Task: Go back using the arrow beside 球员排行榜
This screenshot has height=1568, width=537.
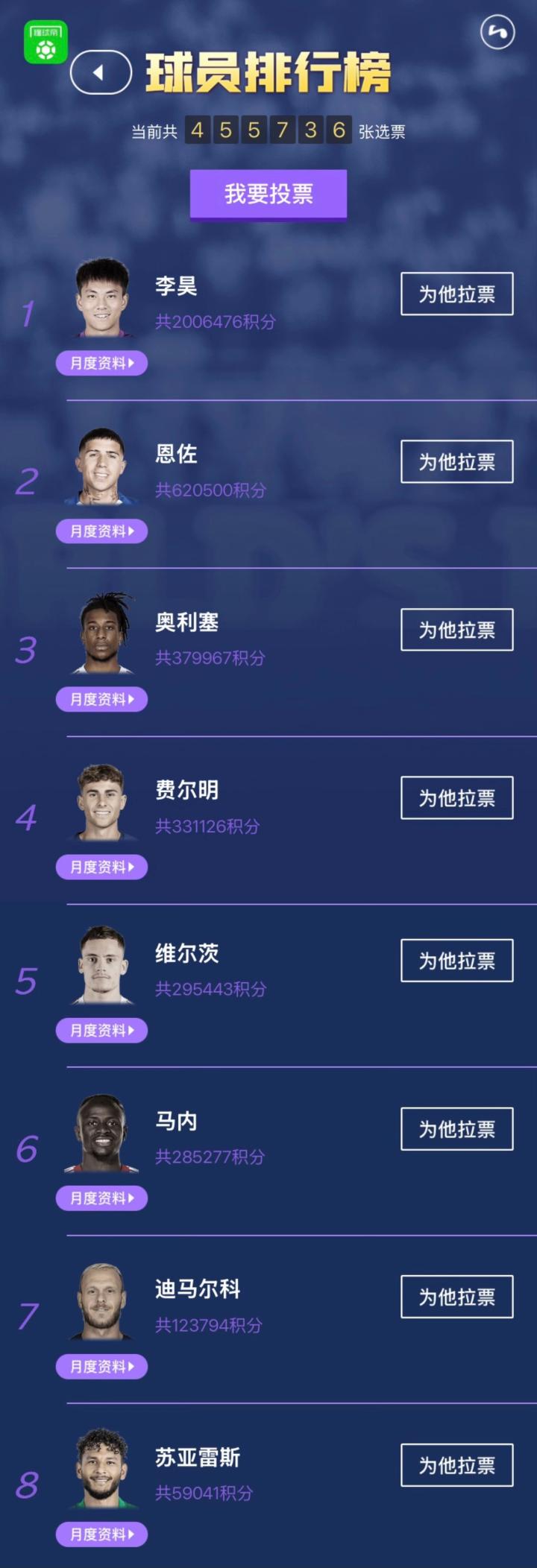Action: (x=101, y=72)
